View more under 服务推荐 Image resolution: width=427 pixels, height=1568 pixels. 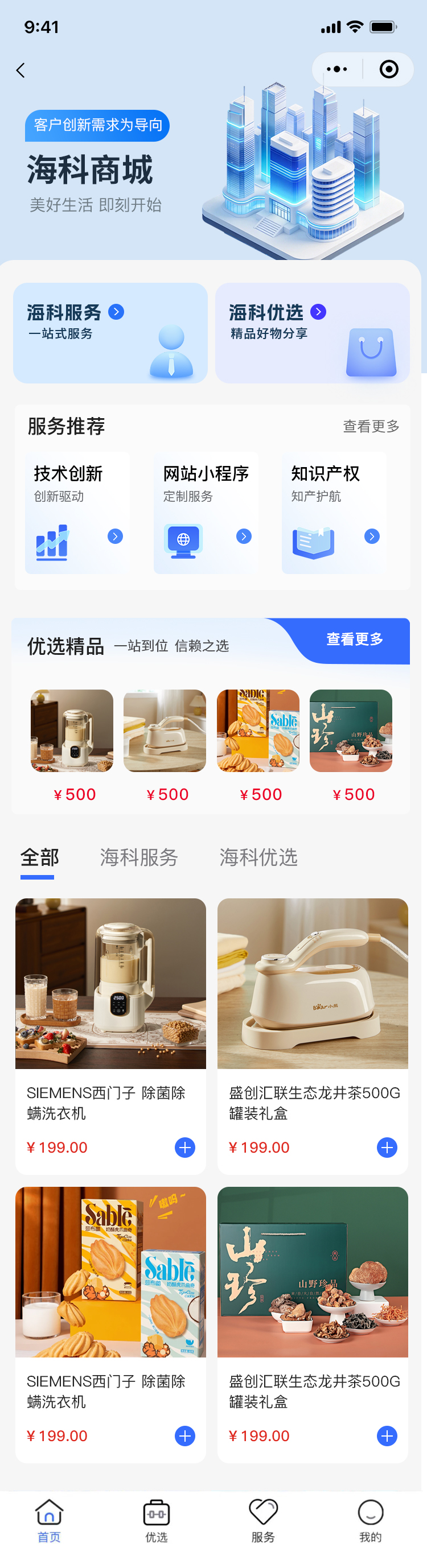click(x=370, y=426)
